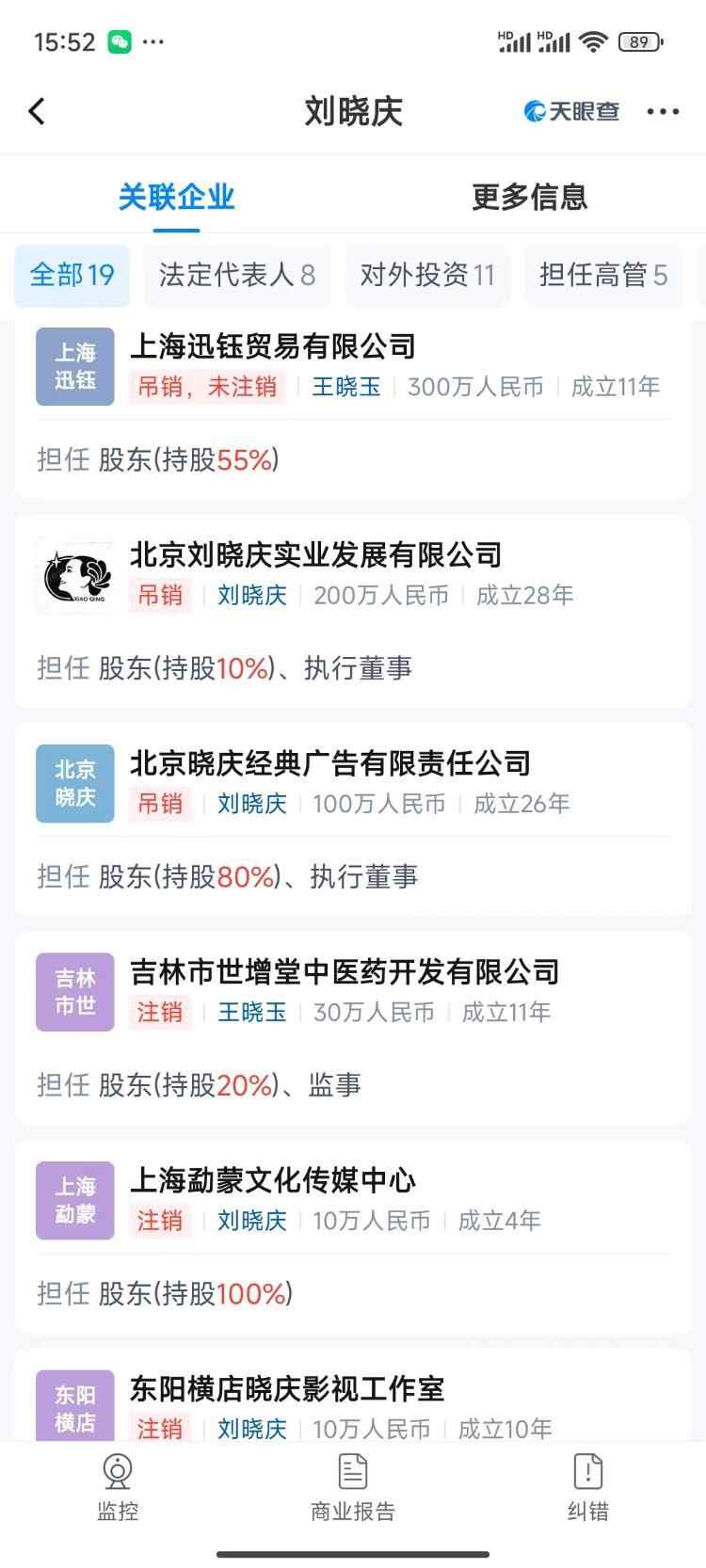Switch to the 关联企业 tab

176,197
